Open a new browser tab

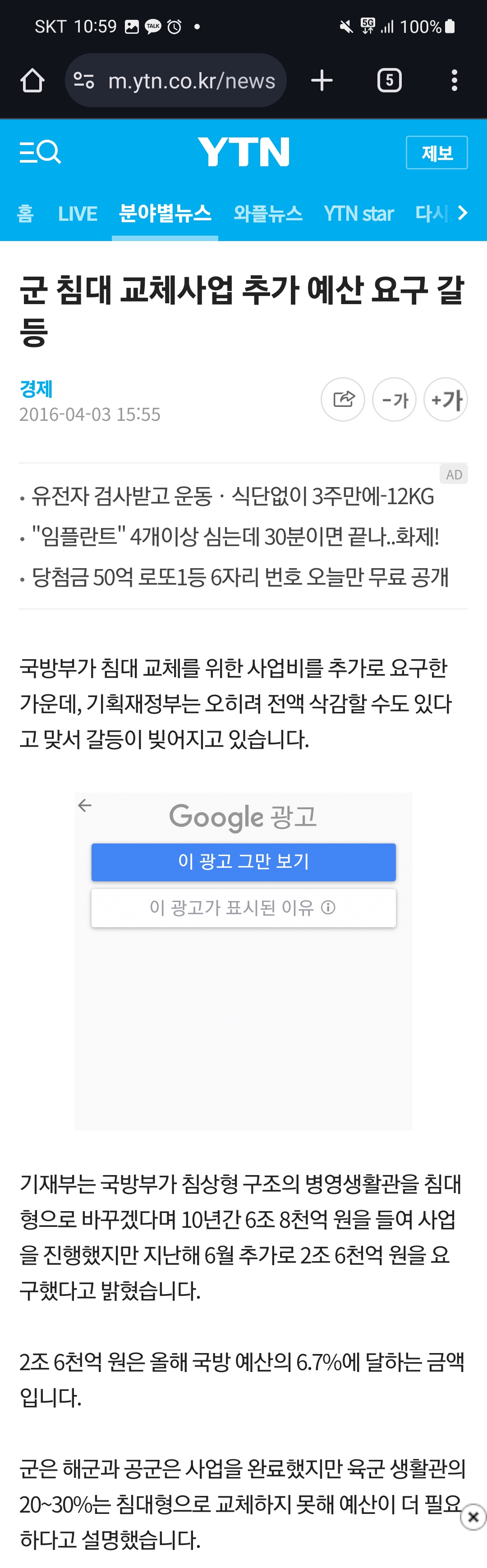(x=322, y=80)
